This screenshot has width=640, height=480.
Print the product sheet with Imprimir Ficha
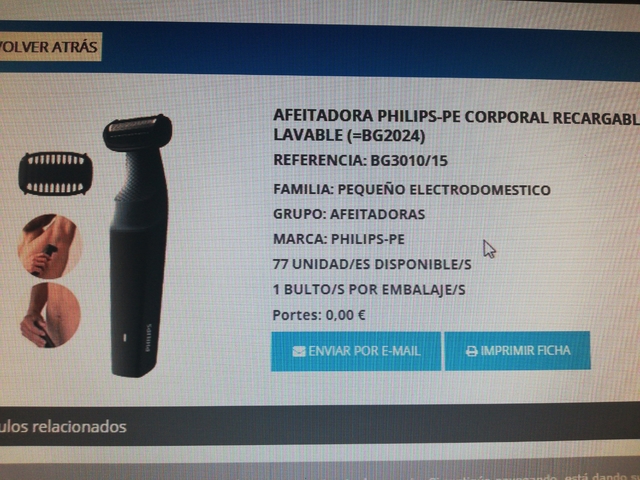[517, 351]
